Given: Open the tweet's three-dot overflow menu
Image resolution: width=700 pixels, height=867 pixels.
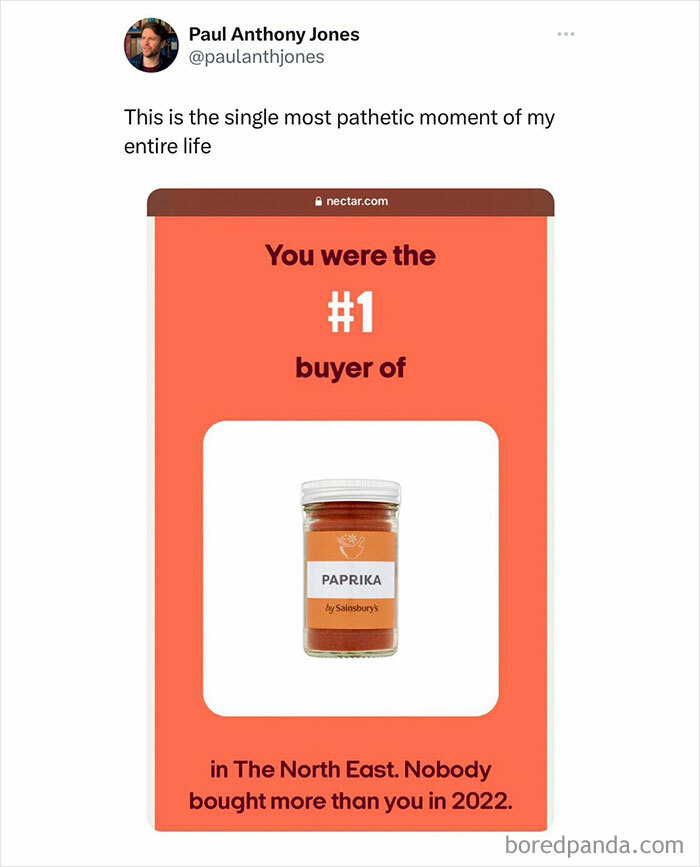Looking at the screenshot, I should (x=566, y=35).
